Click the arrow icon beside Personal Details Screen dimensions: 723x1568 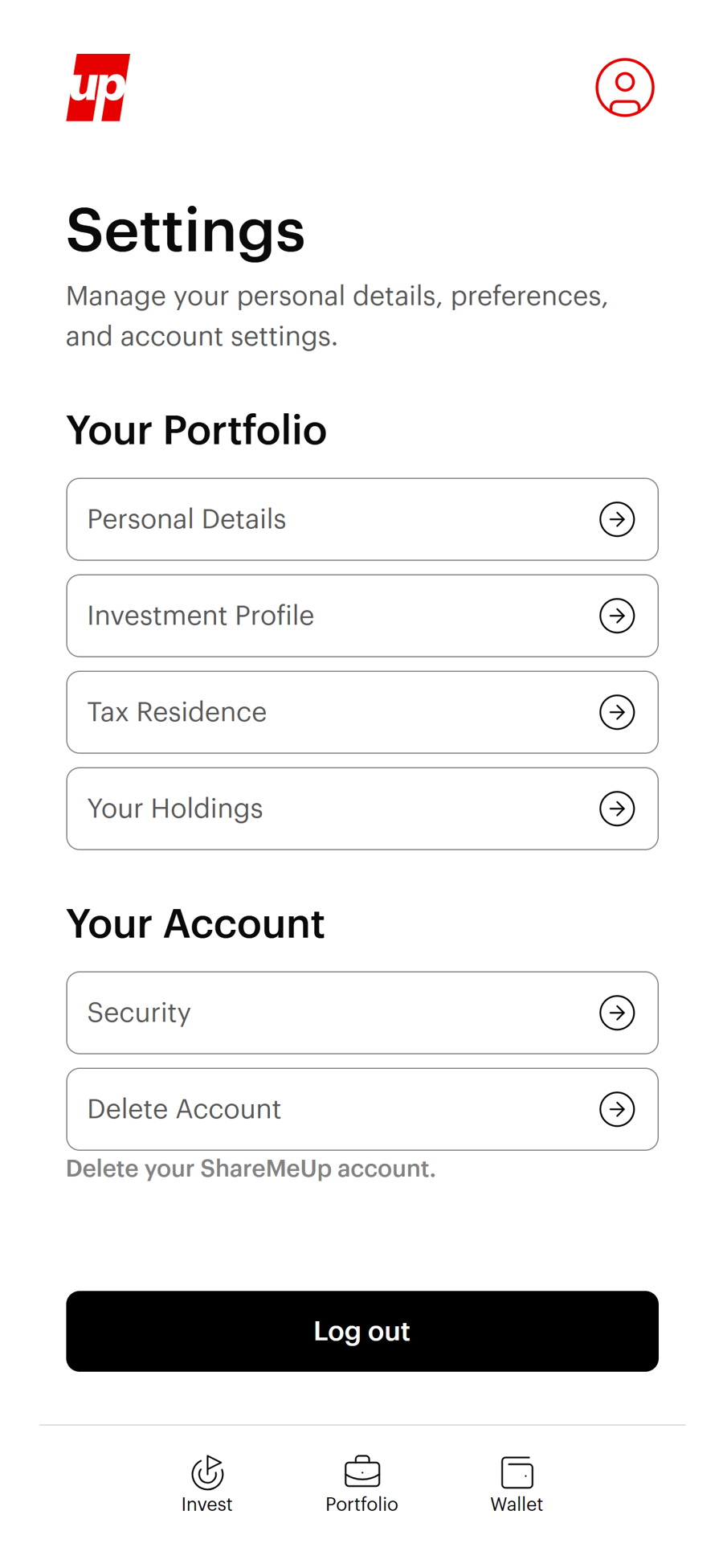tap(616, 519)
